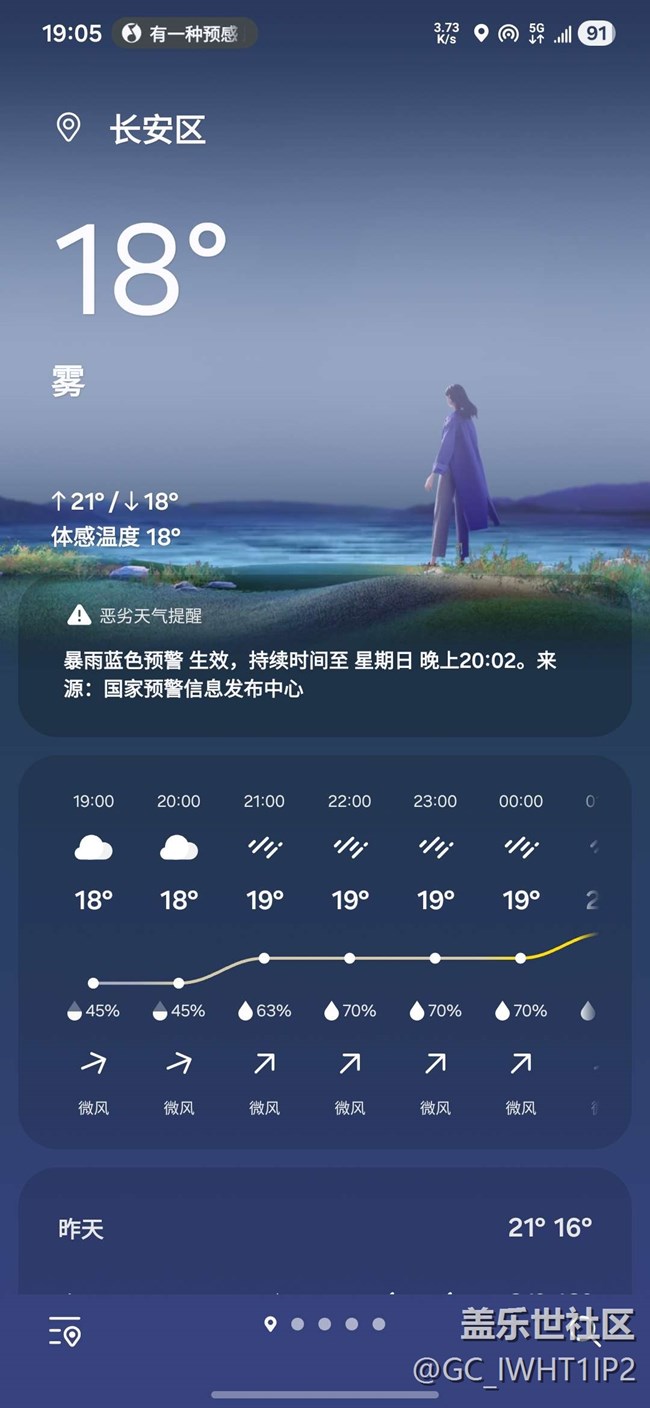
Task: Tap the 长安区 location title
Action: pyautogui.click(x=157, y=130)
